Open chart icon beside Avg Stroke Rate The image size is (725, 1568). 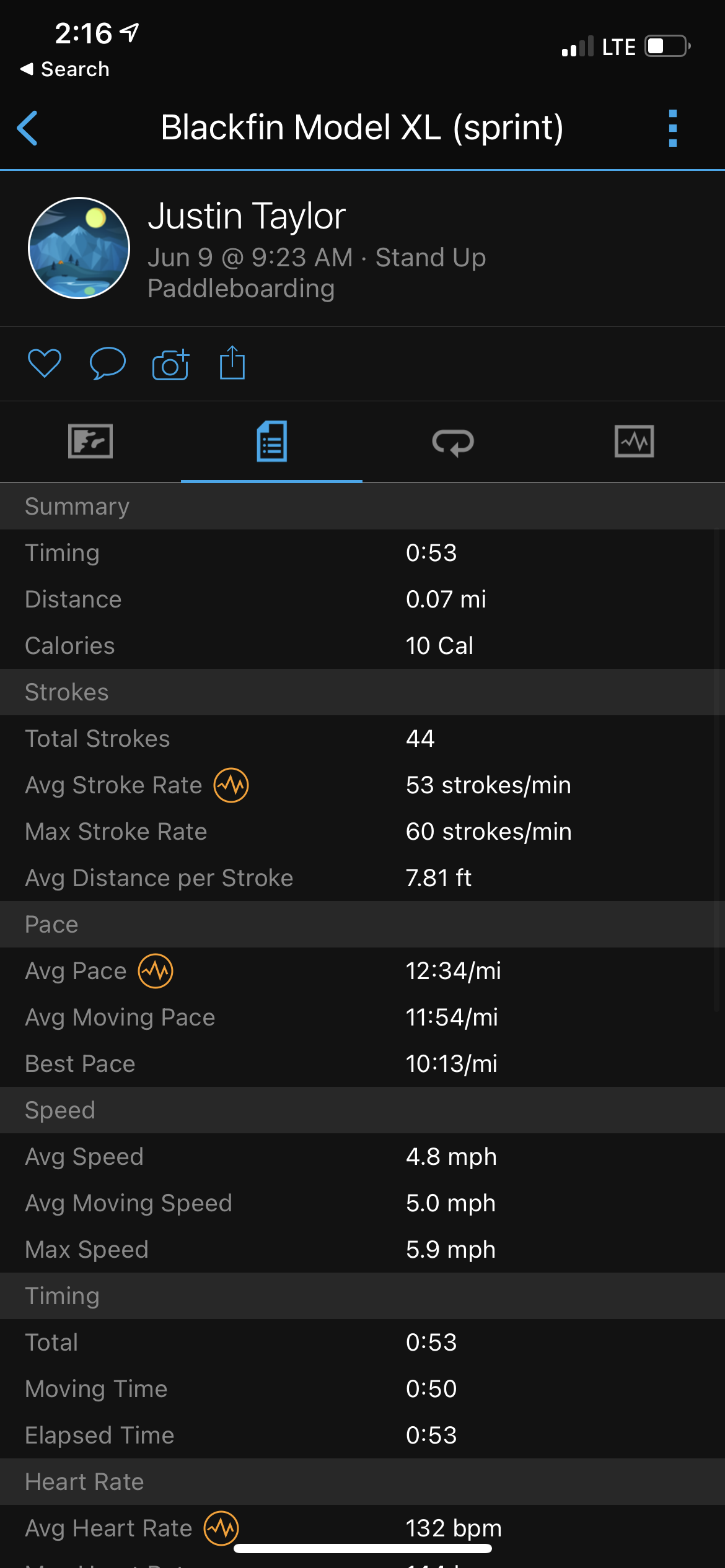[231, 785]
